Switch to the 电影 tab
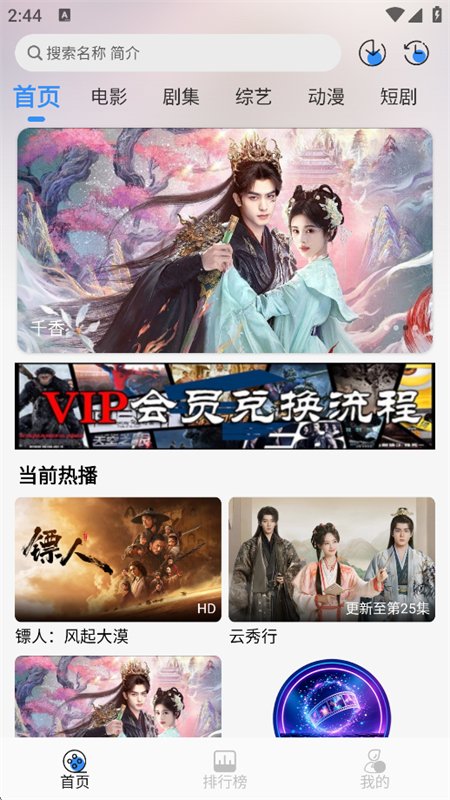 [x=109, y=96]
